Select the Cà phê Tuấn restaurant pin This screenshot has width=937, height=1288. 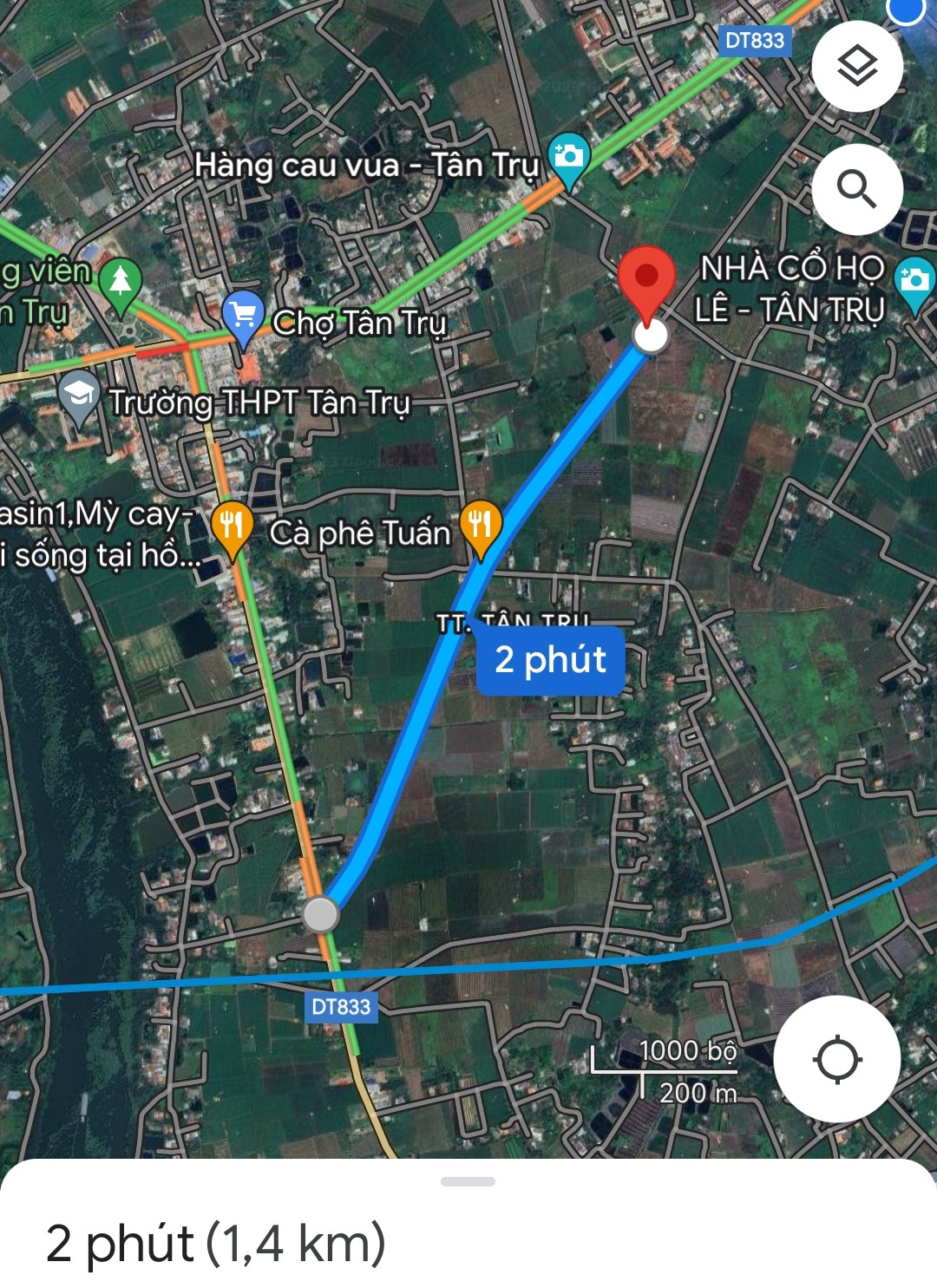(481, 529)
